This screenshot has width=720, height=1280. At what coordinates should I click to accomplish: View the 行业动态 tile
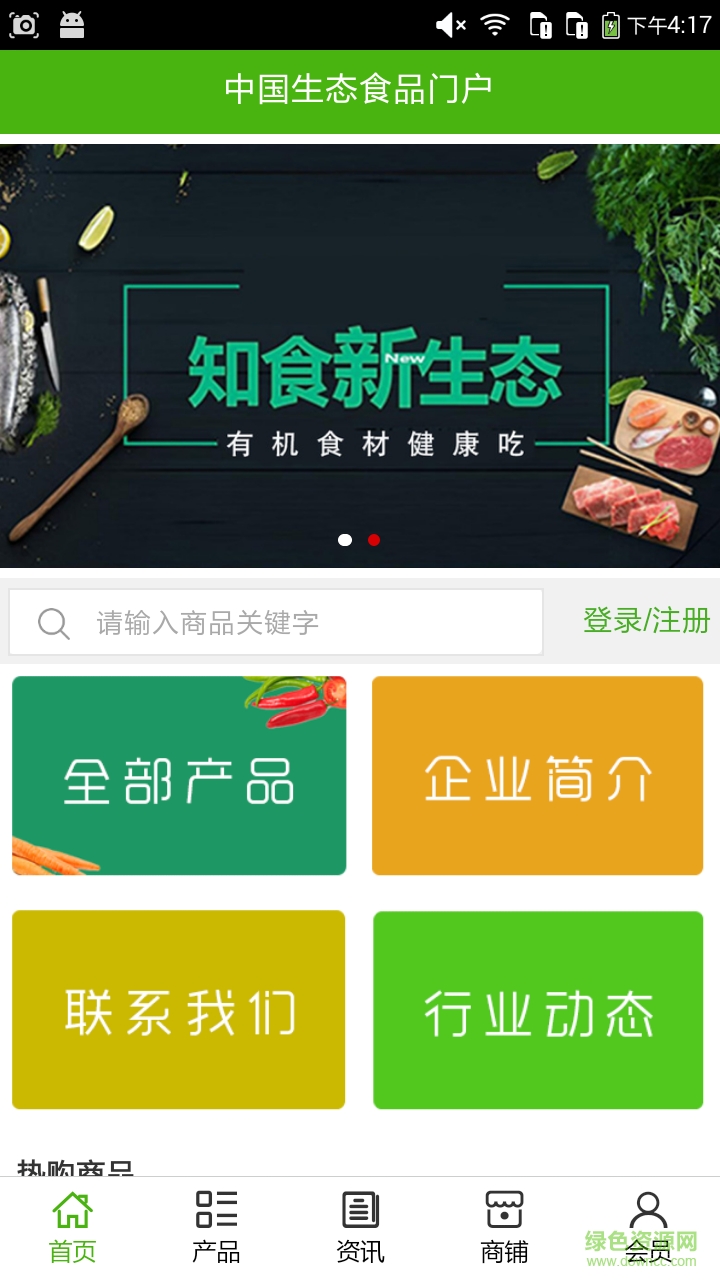click(538, 1009)
